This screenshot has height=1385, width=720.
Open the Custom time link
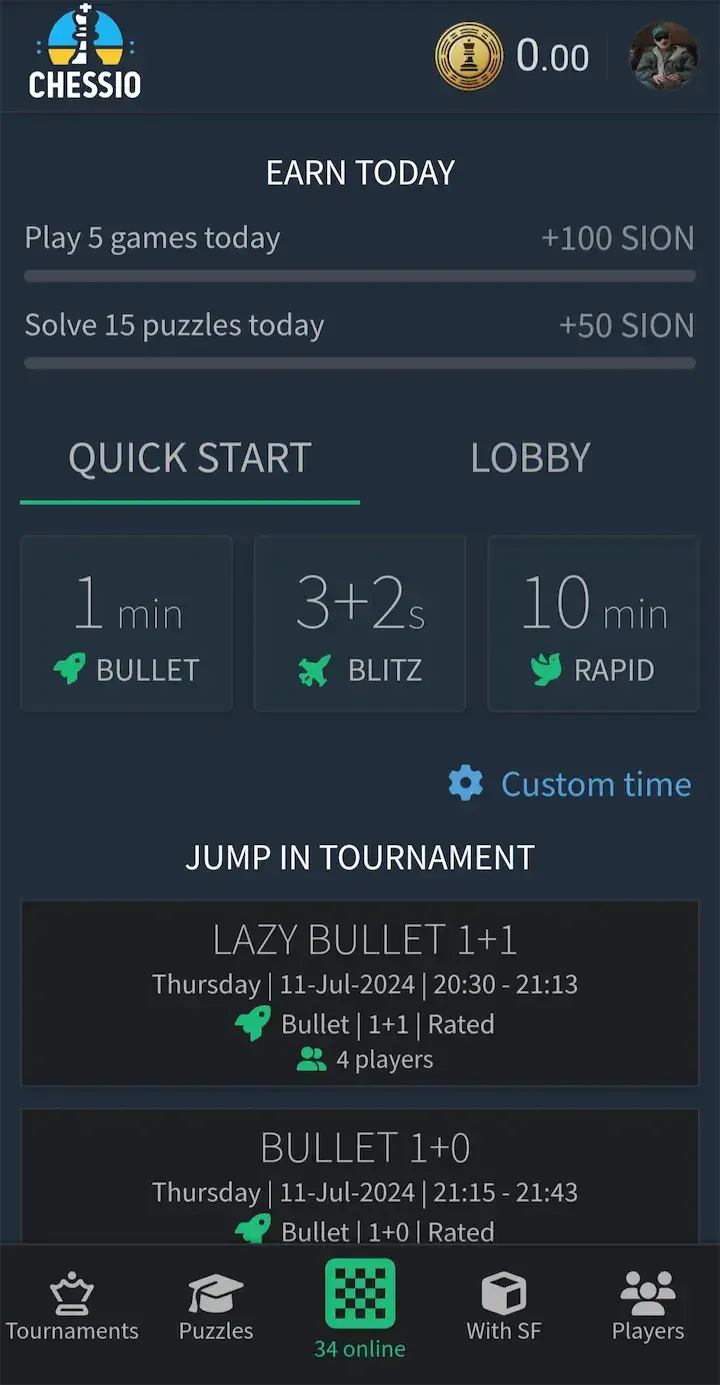595,784
